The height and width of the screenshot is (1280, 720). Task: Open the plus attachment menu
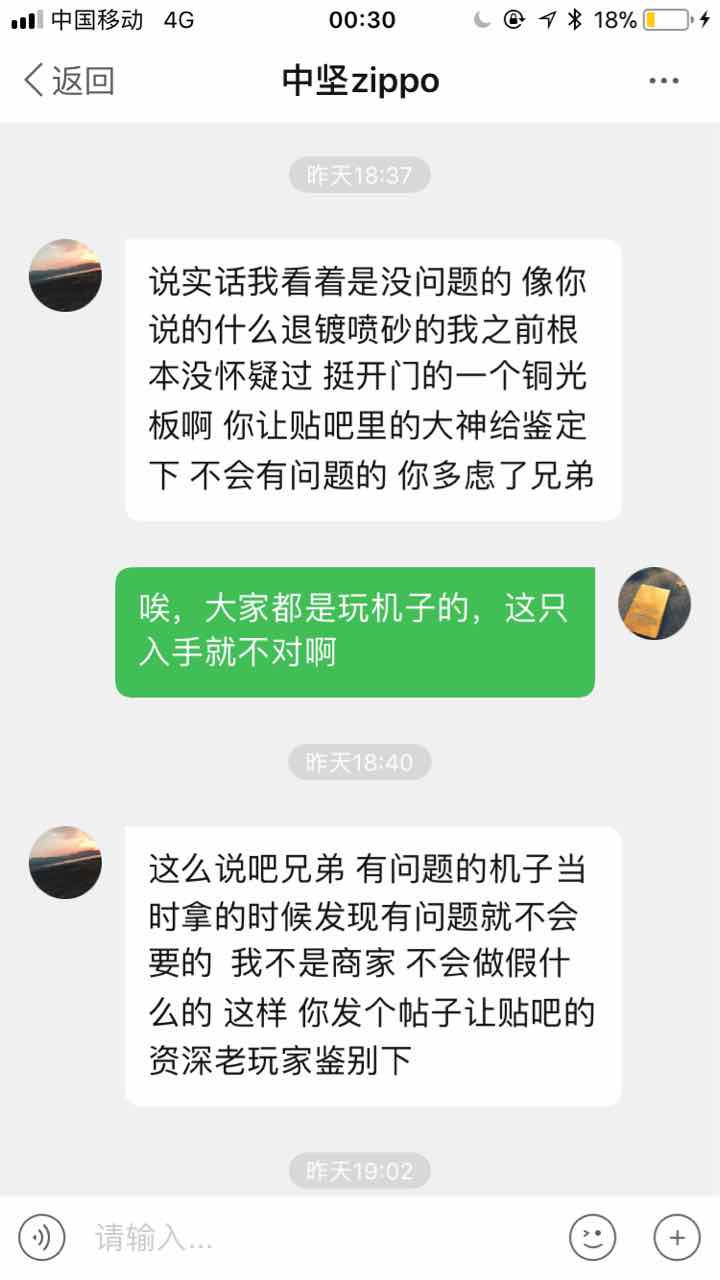(677, 1238)
